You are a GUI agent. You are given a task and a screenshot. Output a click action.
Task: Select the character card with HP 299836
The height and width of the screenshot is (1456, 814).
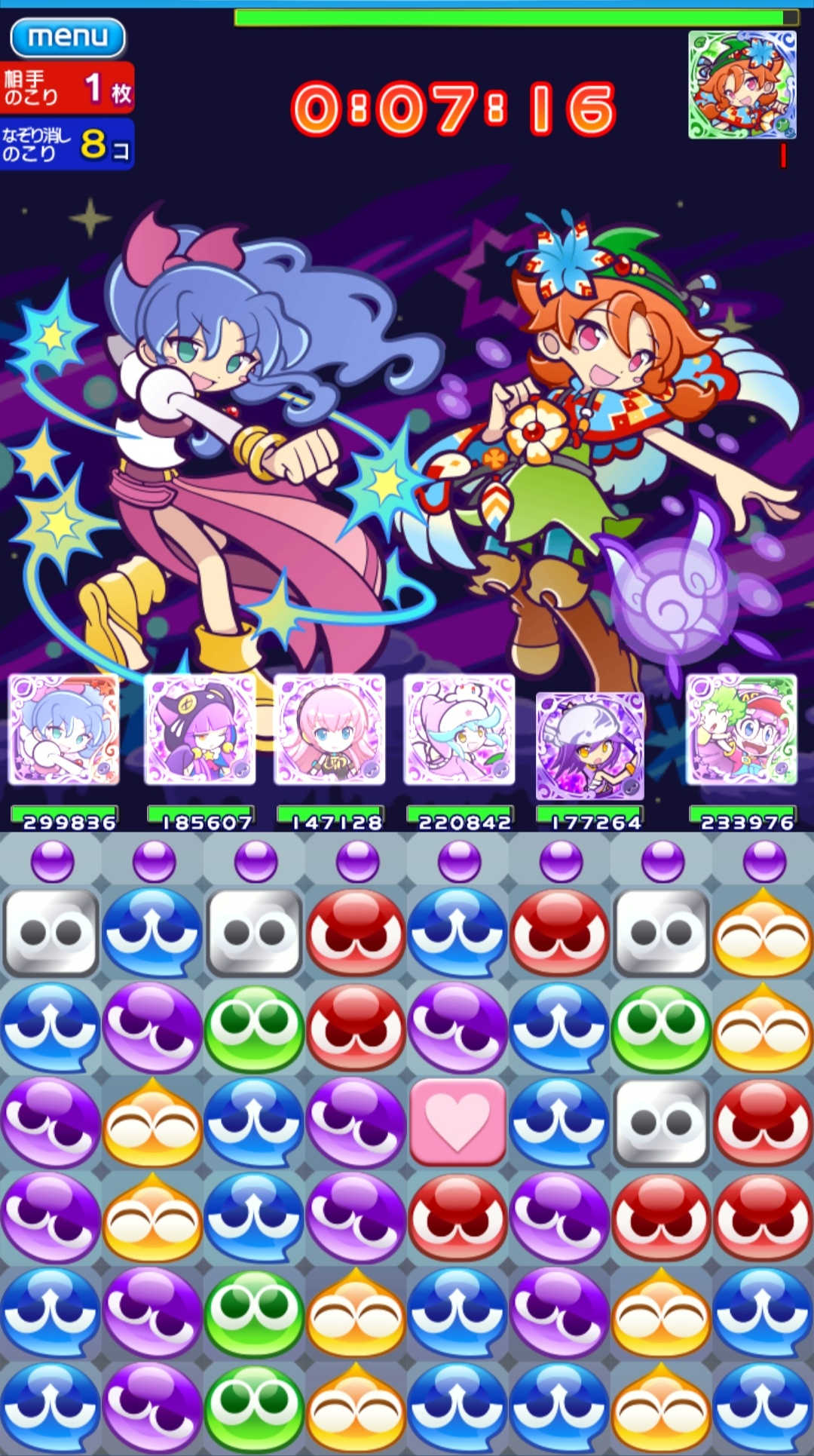pos(64,730)
